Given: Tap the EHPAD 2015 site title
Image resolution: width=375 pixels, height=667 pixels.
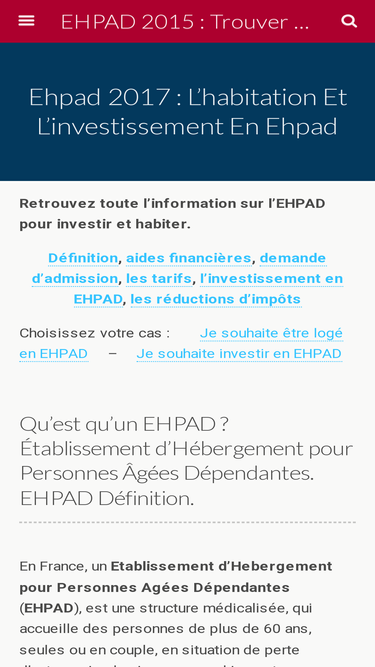Looking at the screenshot, I should click(x=185, y=21).
